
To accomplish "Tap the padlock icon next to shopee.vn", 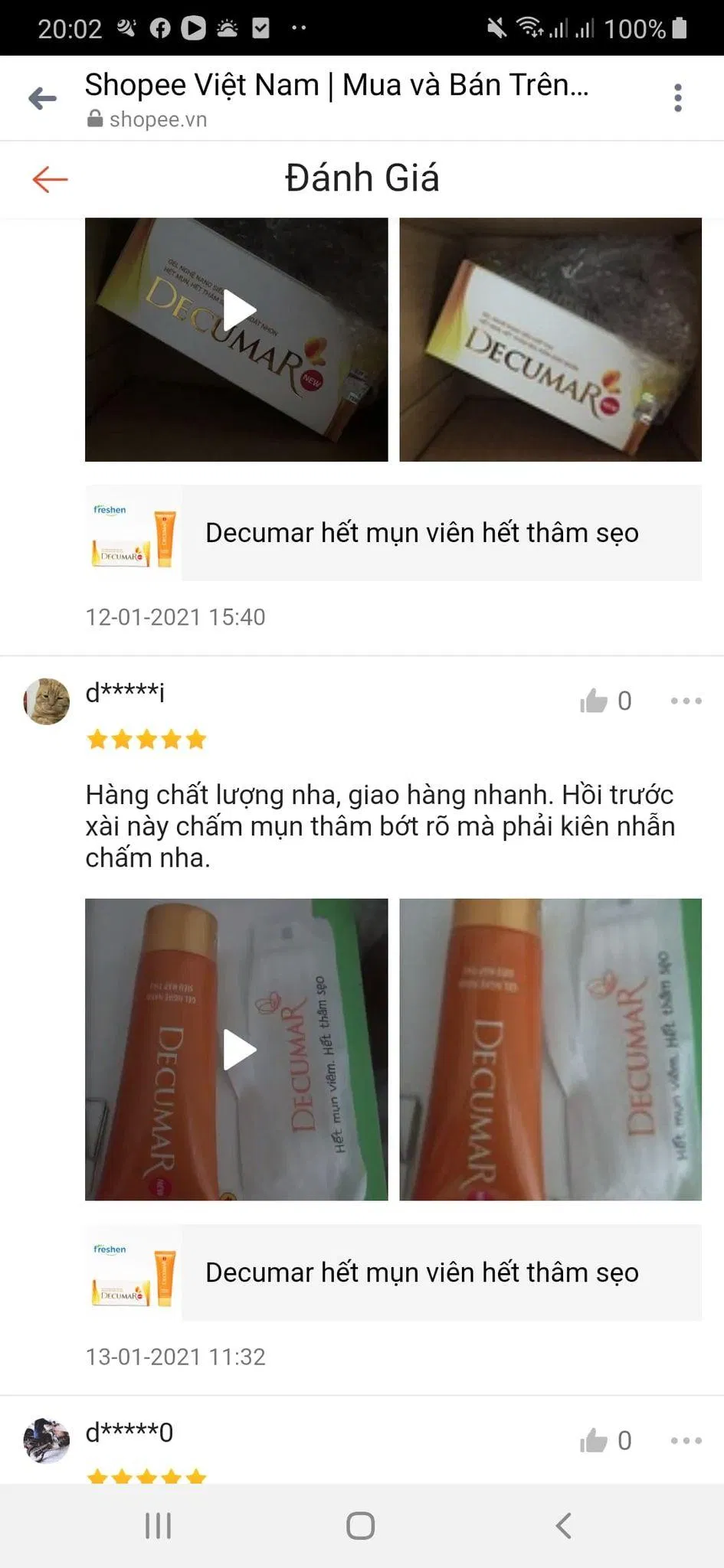I will point(95,119).
